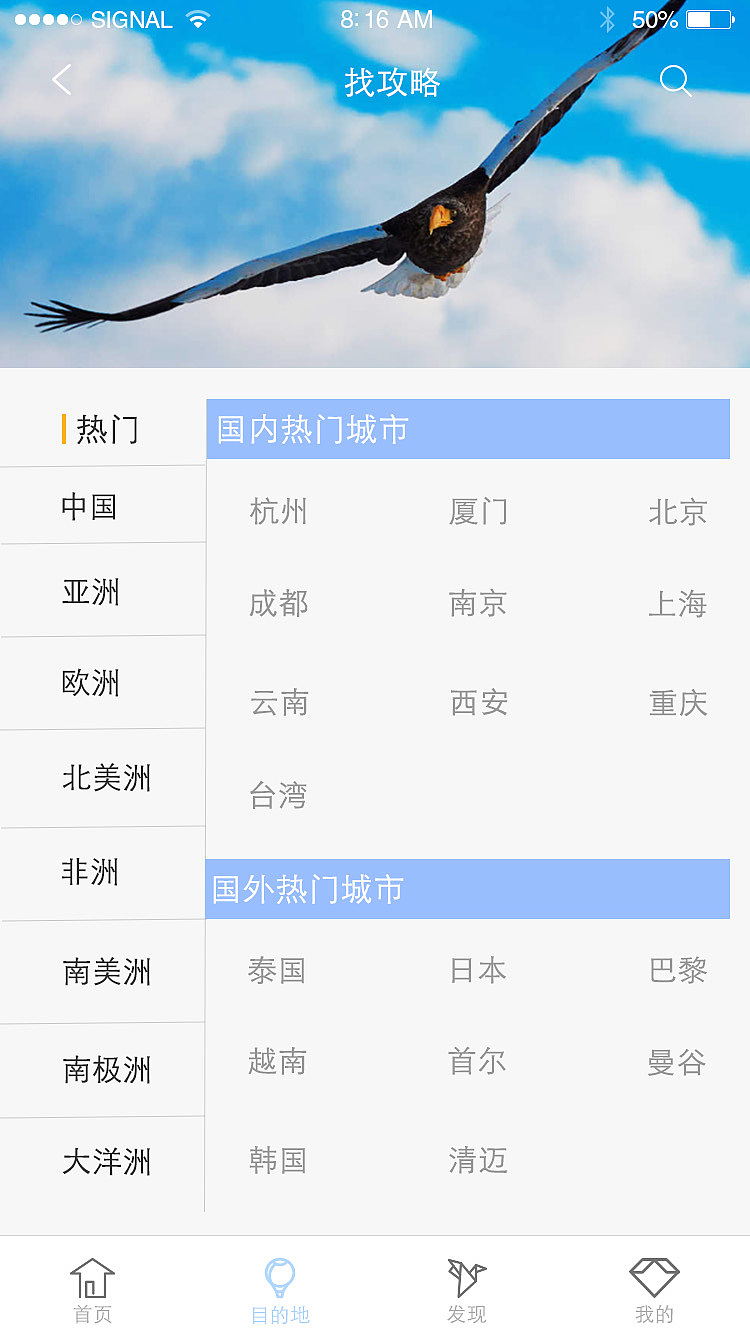Select 南极洲 in the left menu
Image resolution: width=750 pixels, height=1334 pixels.
point(103,1069)
